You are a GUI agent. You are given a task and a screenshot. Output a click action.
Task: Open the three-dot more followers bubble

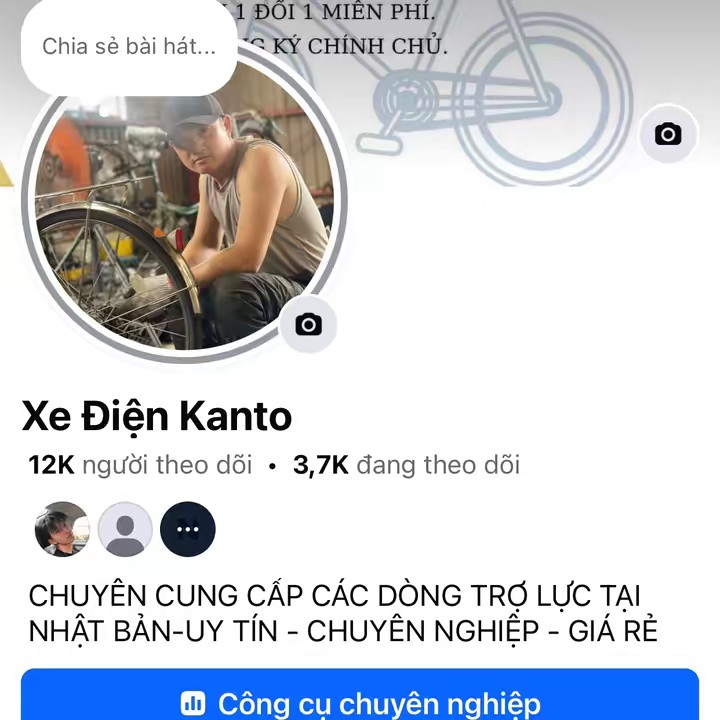coord(188,529)
